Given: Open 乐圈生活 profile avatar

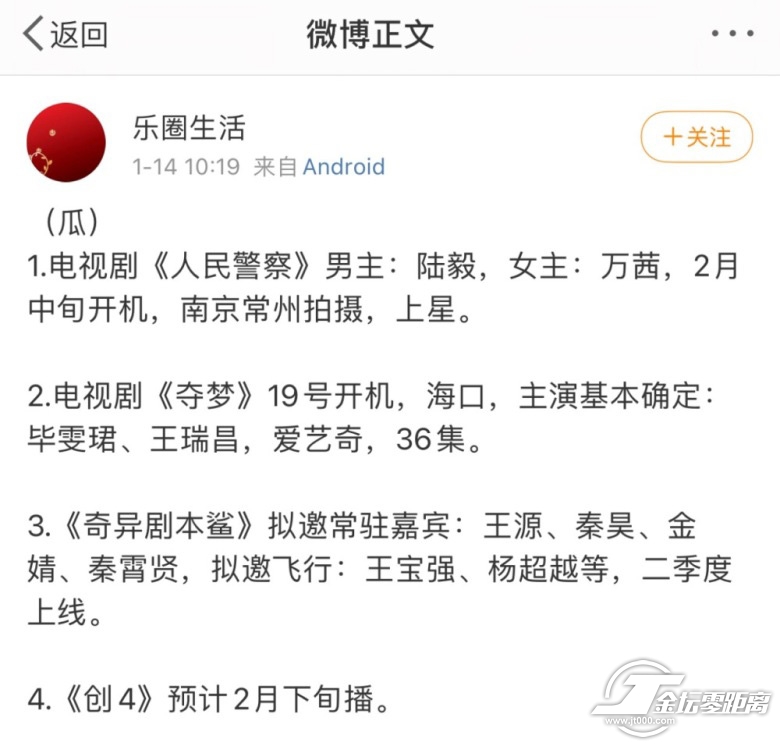Looking at the screenshot, I should (66, 142).
